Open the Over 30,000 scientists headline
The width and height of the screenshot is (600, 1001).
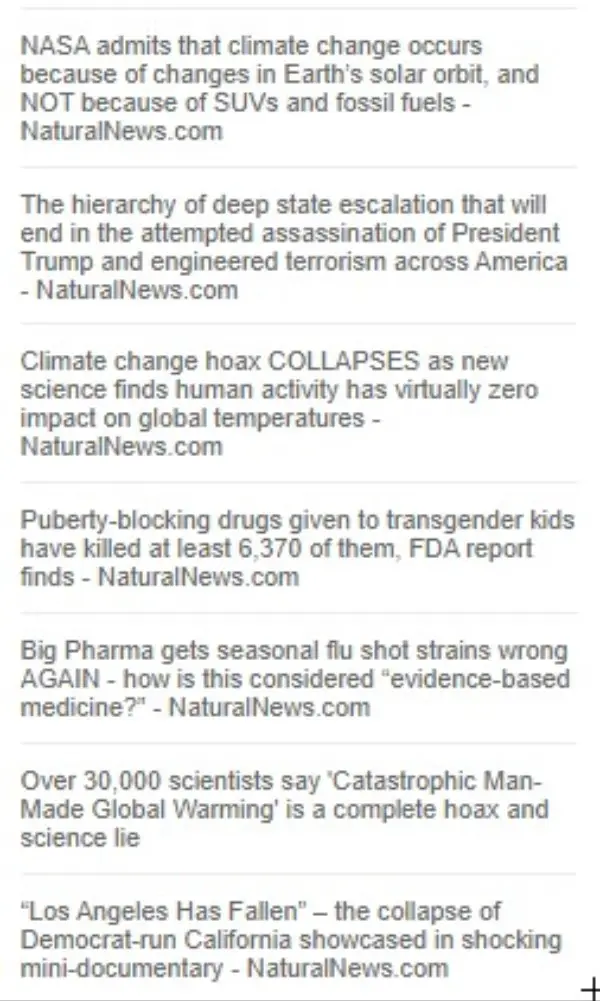285,809
